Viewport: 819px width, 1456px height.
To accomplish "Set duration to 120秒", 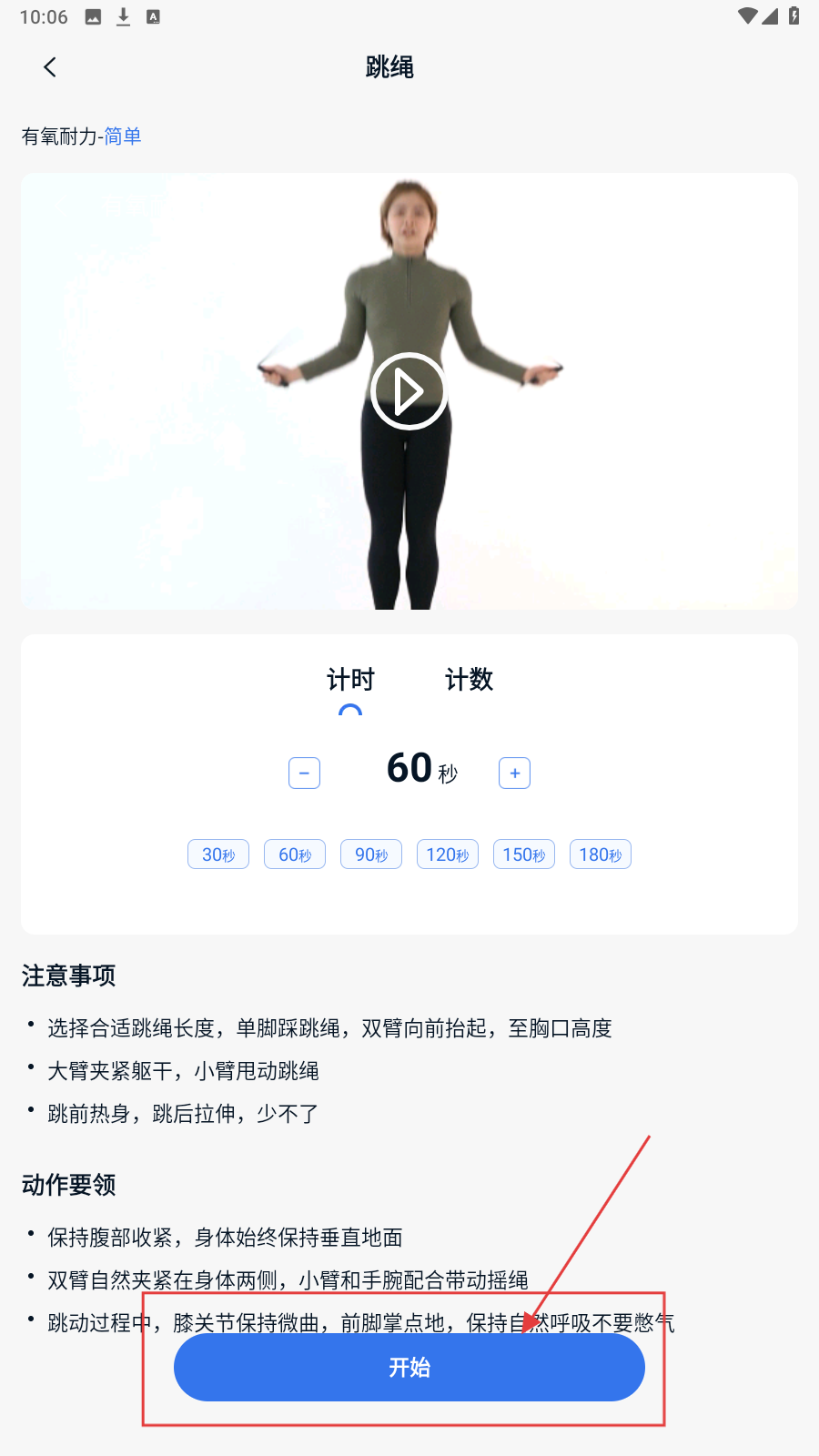I will tap(448, 854).
